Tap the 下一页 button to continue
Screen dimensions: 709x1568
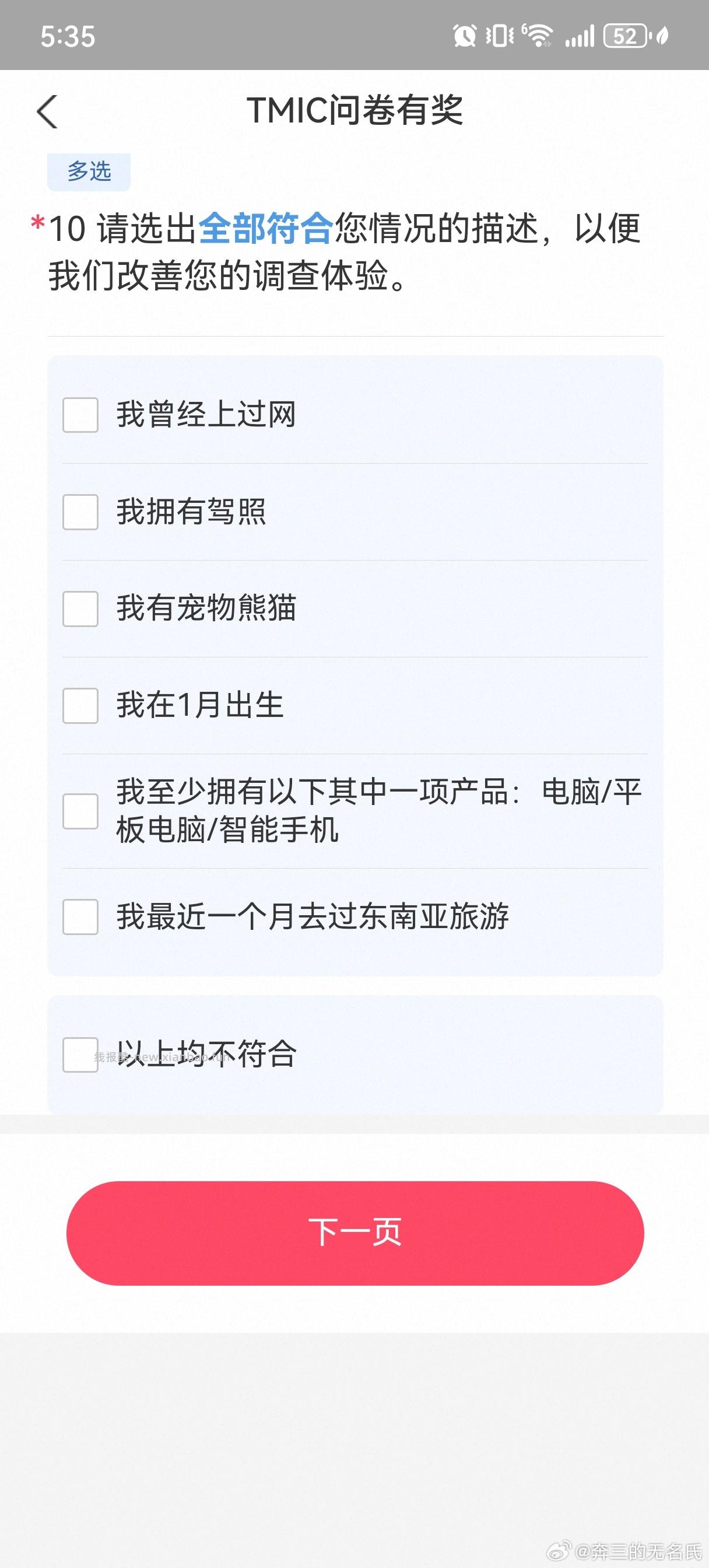354,1232
